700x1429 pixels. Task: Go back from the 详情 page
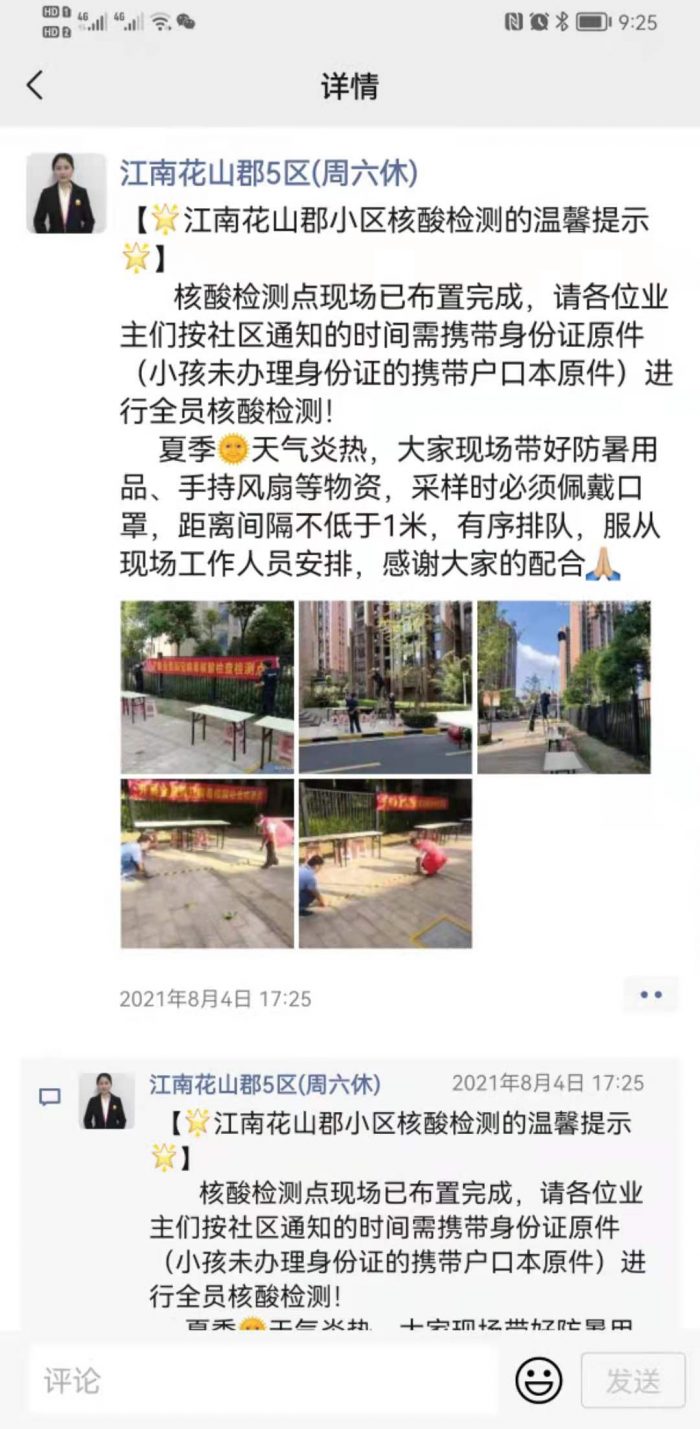tap(35, 85)
